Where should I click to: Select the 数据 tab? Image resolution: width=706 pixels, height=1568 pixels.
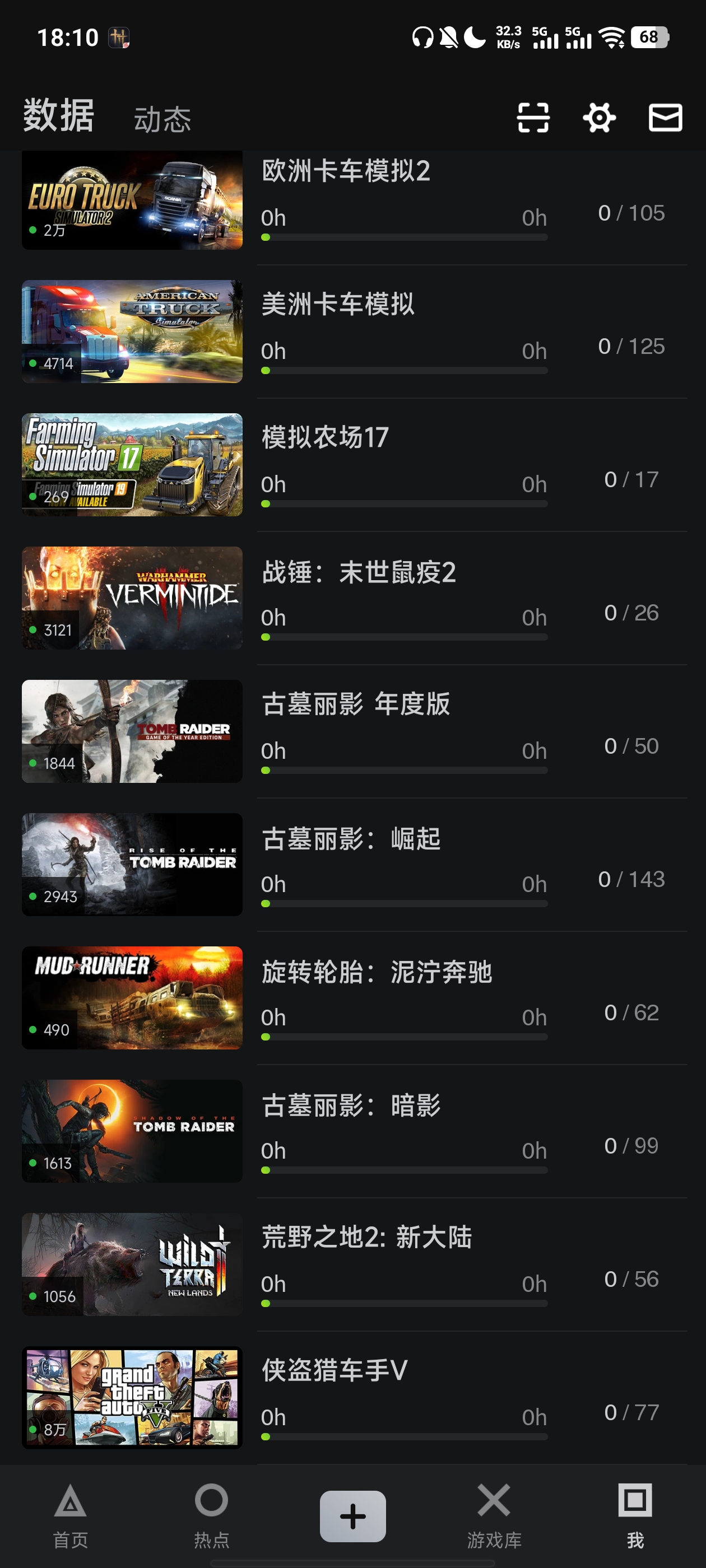(58, 116)
